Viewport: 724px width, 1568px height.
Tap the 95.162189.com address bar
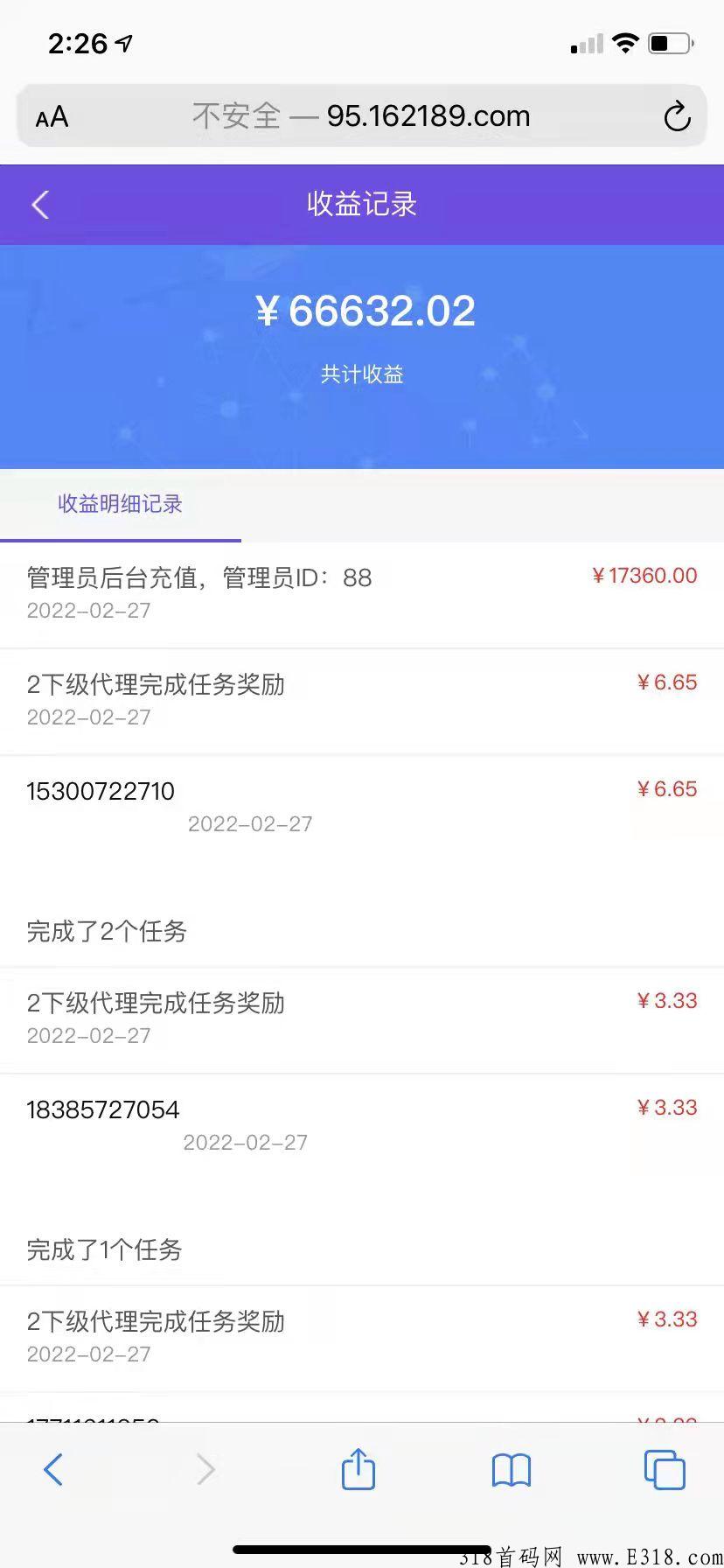(428, 115)
